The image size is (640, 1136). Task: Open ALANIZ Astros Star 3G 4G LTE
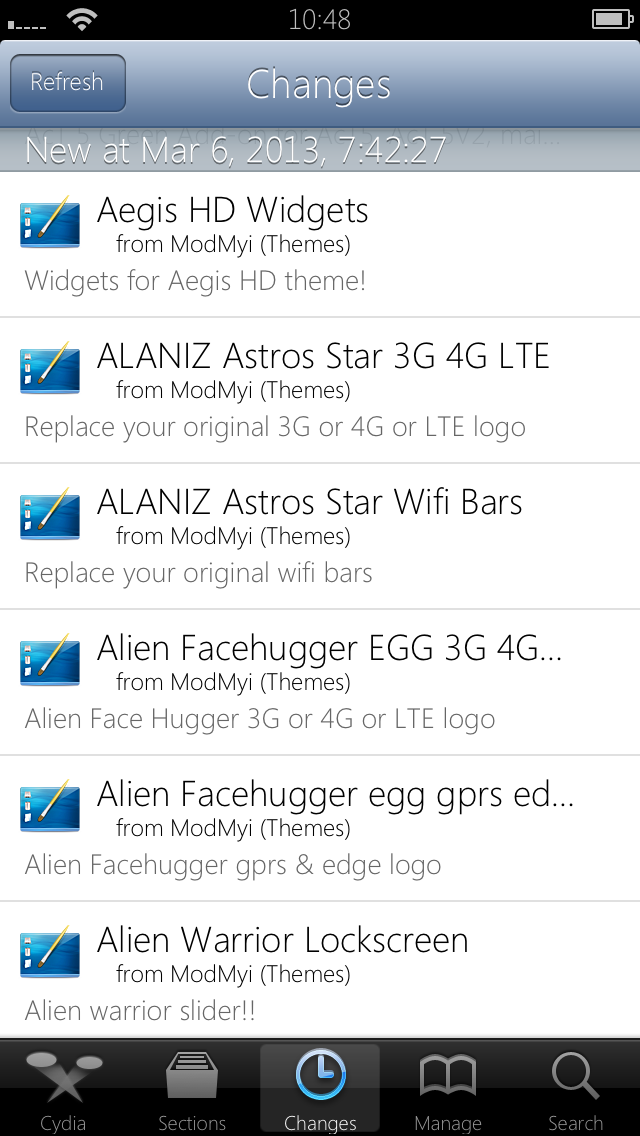[x=320, y=390]
